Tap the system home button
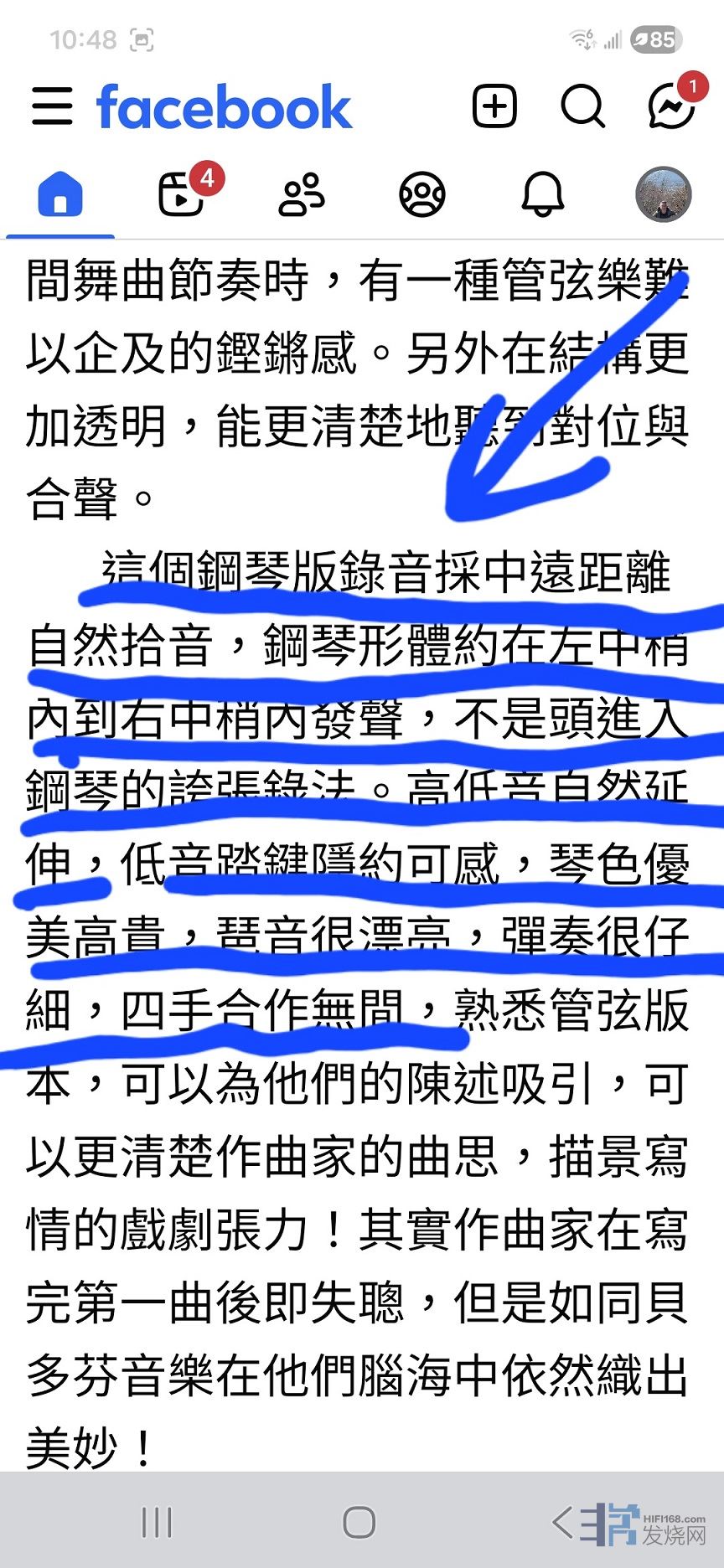 [359, 1522]
